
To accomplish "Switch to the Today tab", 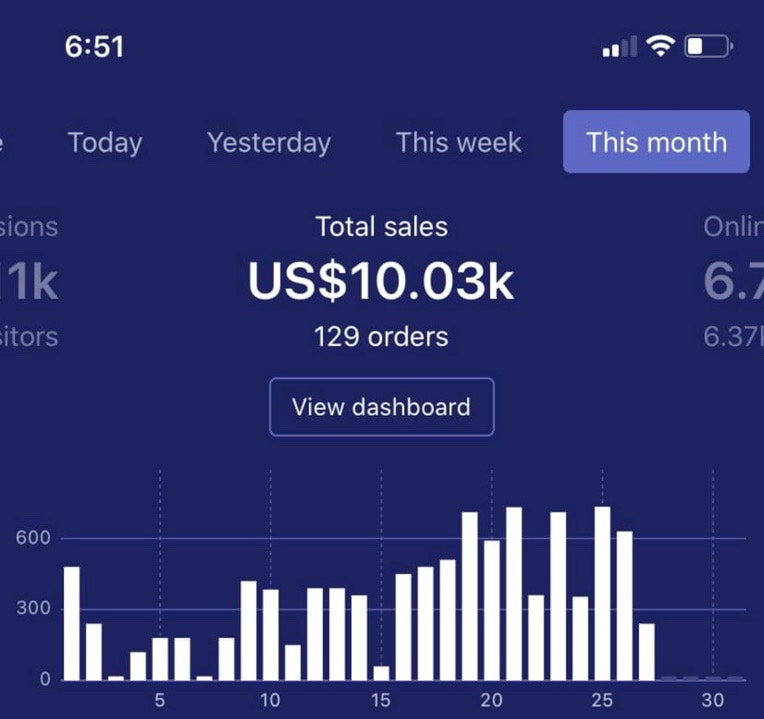I will [x=105, y=143].
